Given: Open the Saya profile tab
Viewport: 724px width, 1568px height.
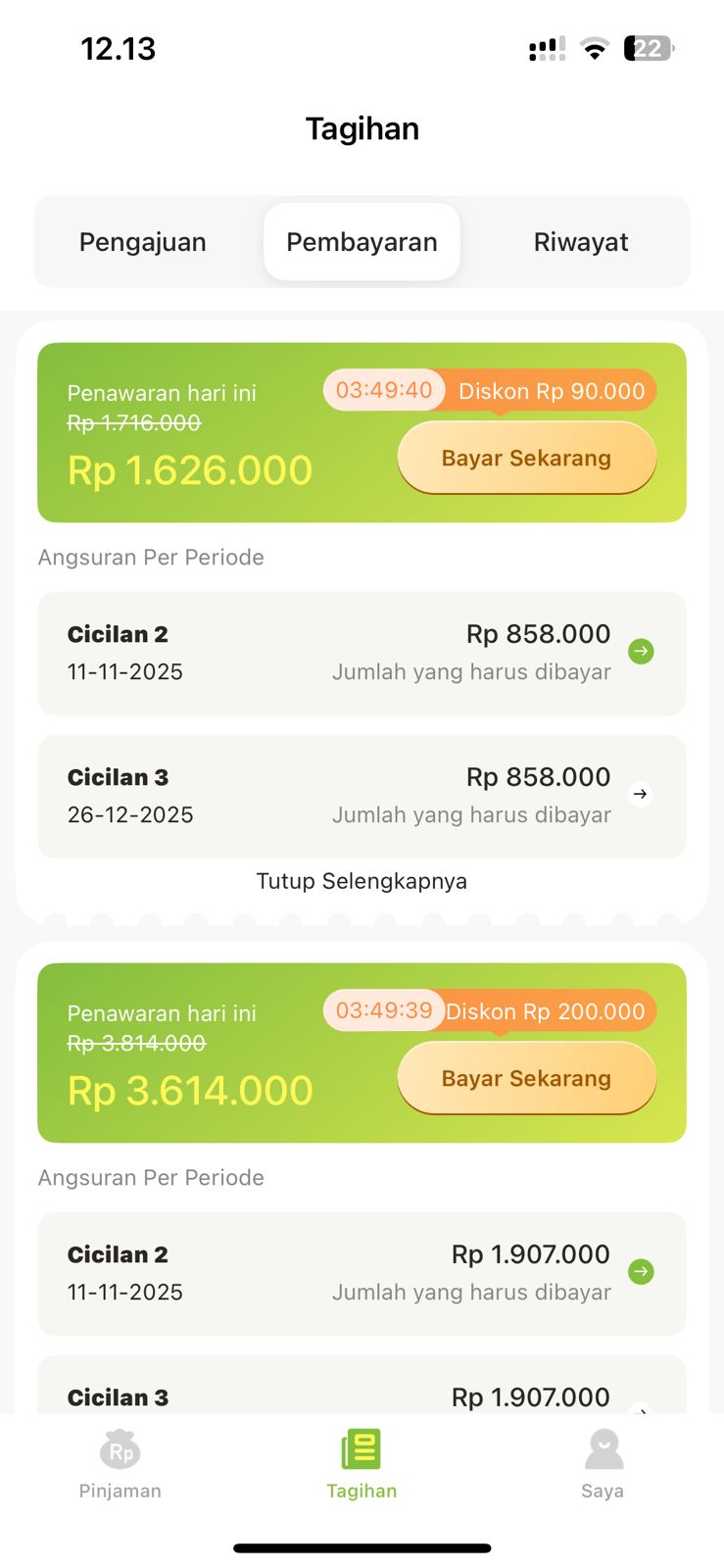Looking at the screenshot, I should tap(603, 1464).
